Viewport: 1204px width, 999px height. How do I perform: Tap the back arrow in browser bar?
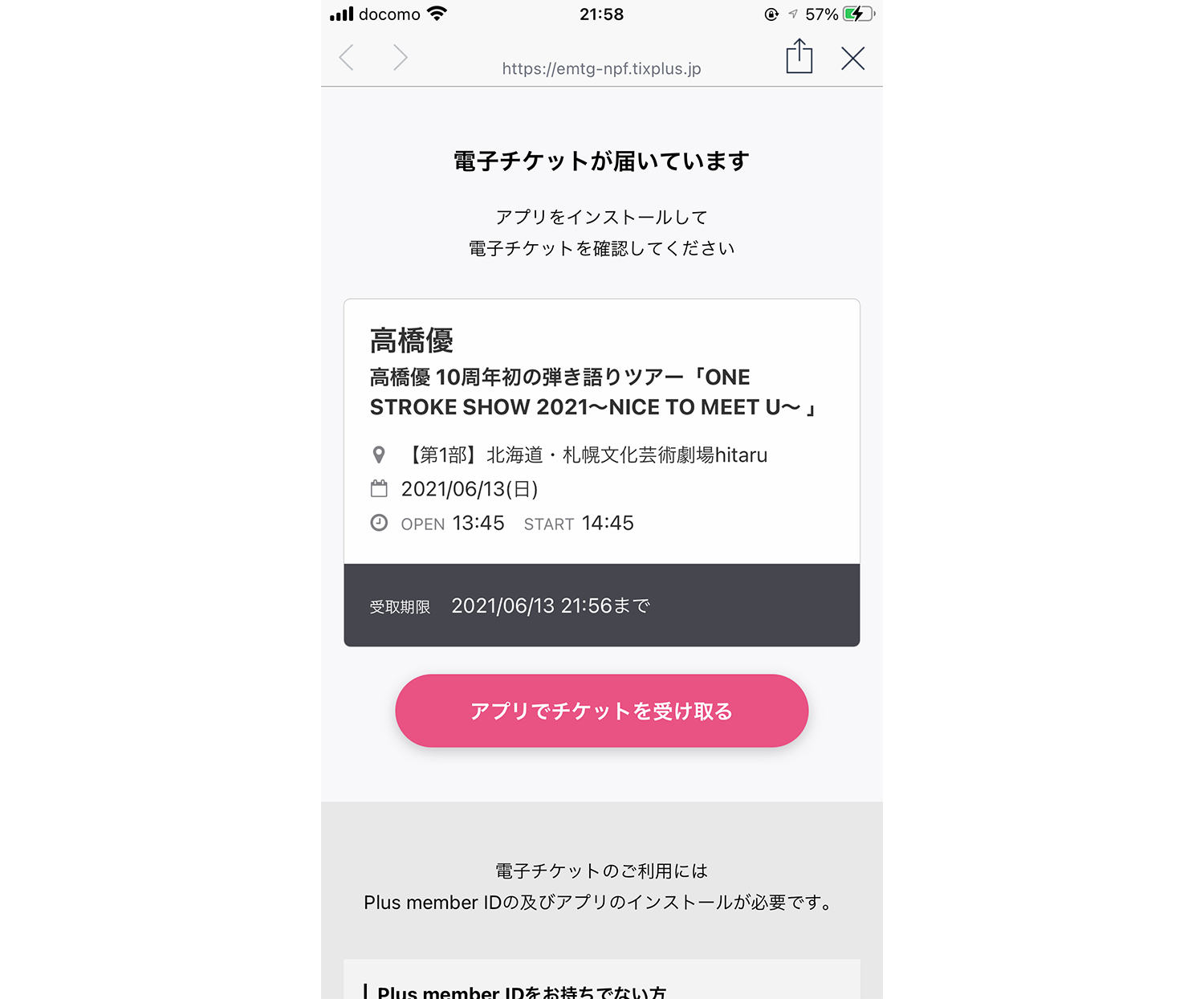(347, 58)
